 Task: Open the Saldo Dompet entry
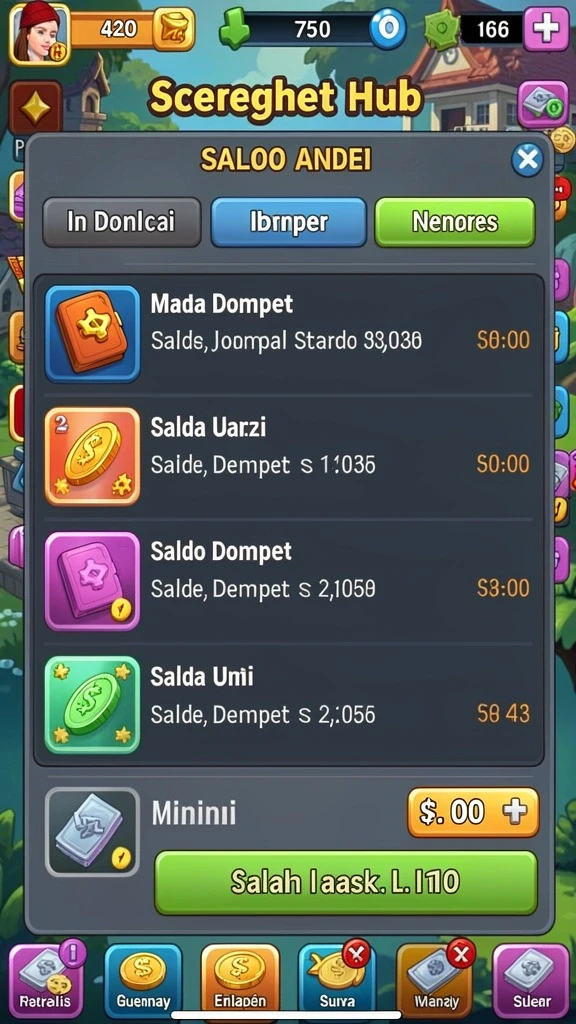coord(288,581)
